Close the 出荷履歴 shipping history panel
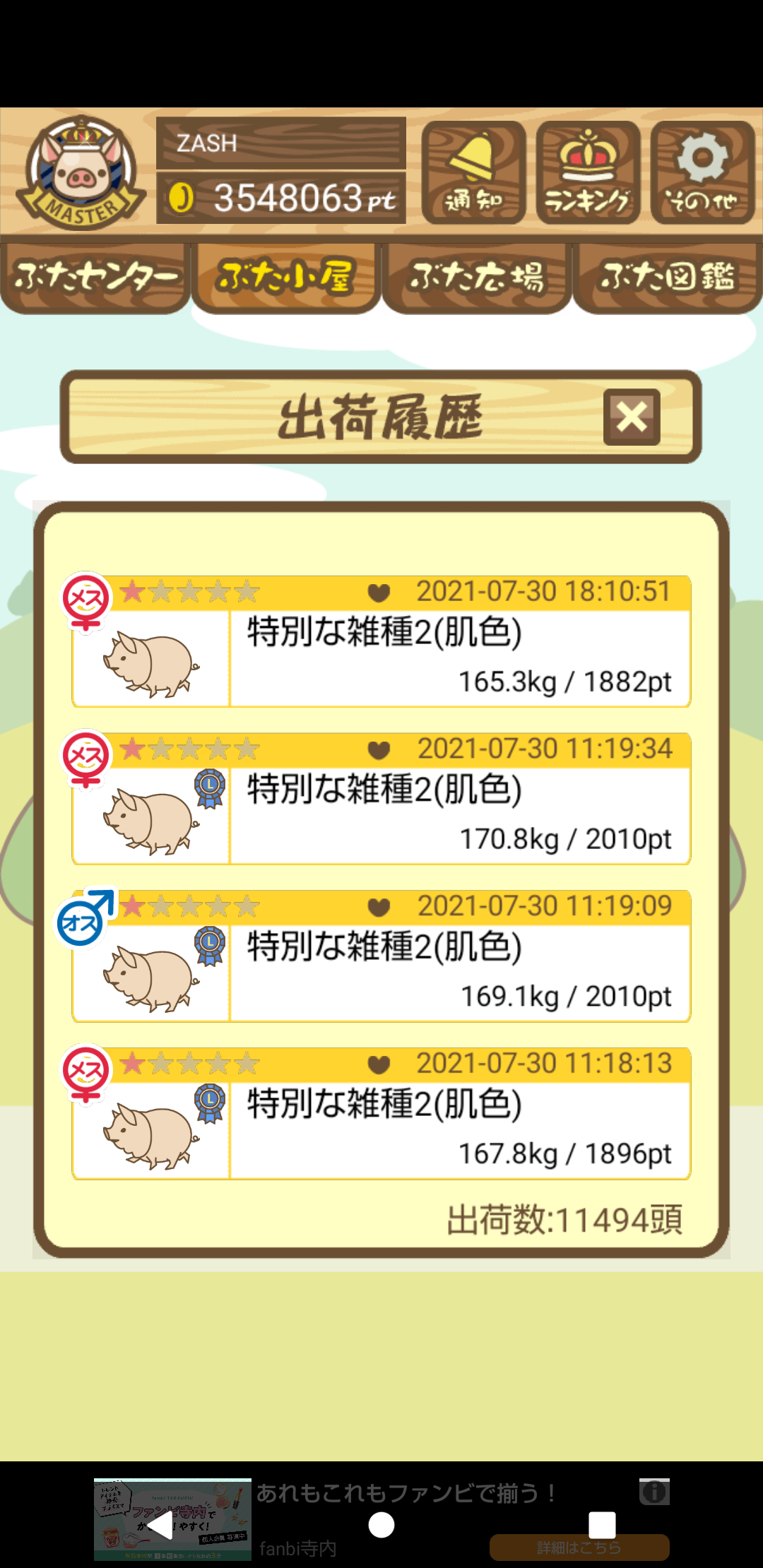The height and width of the screenshot is (1568, 763). click(x=632, y=417)
